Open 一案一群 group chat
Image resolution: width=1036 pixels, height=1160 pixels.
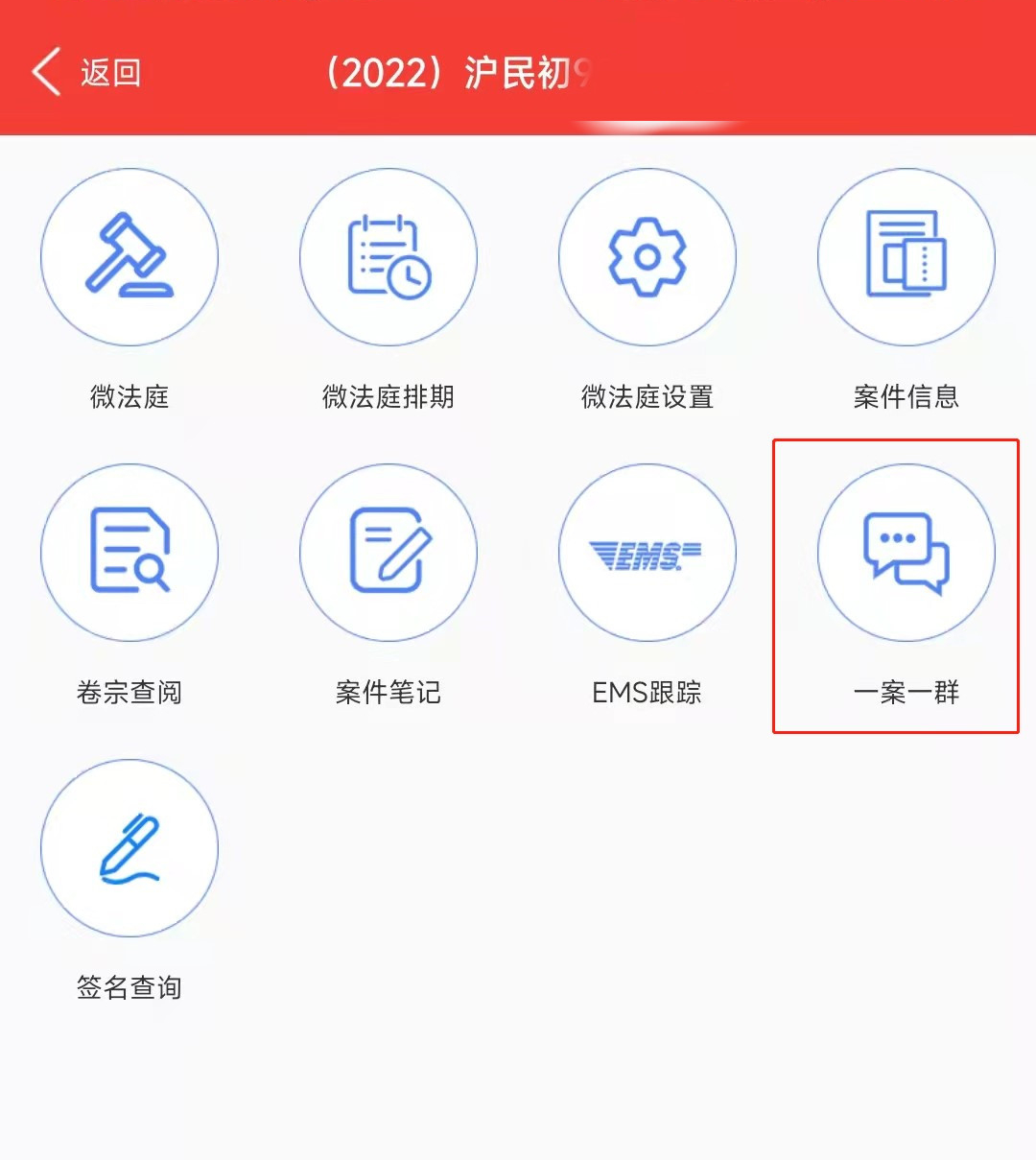[x=906, y=553]
